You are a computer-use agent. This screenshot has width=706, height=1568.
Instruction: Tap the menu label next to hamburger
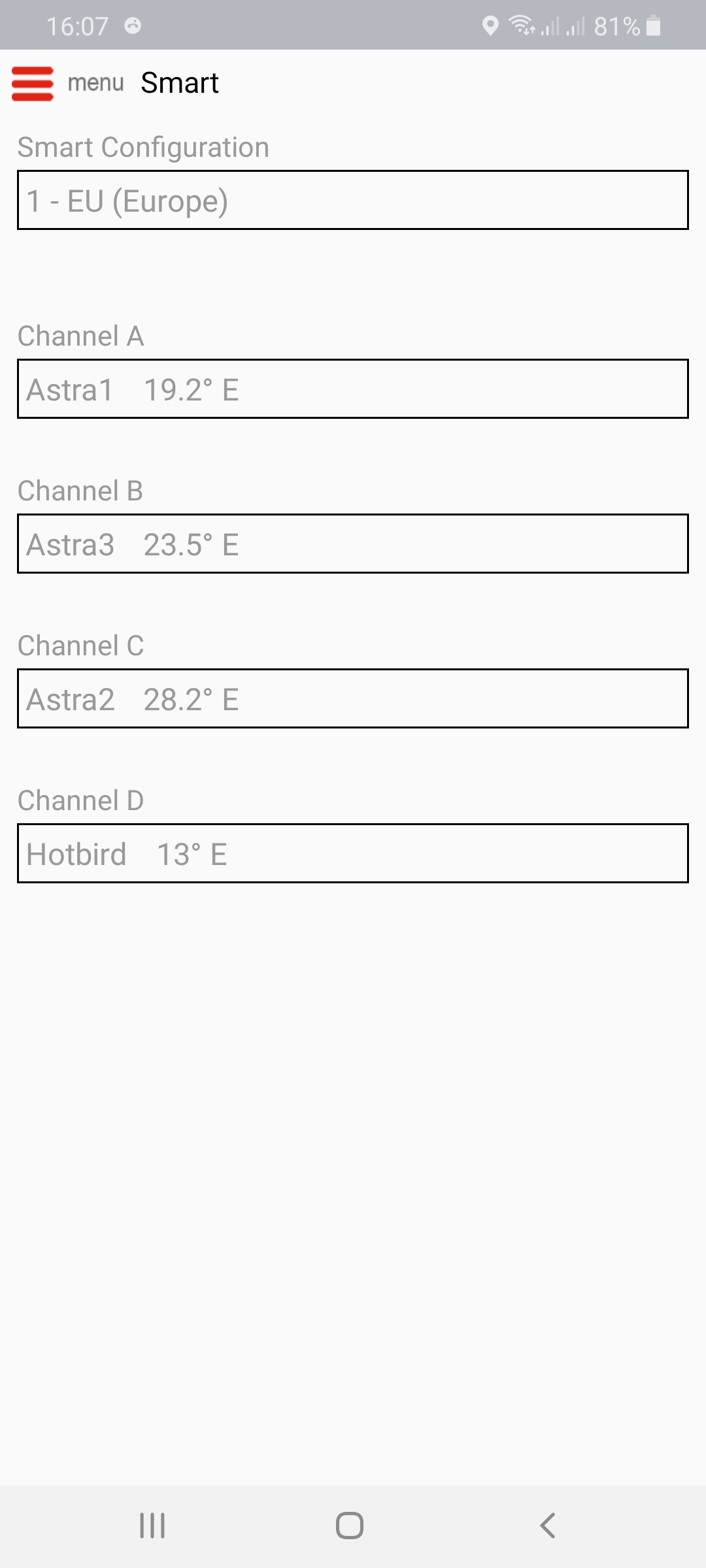tap(95, 84)
